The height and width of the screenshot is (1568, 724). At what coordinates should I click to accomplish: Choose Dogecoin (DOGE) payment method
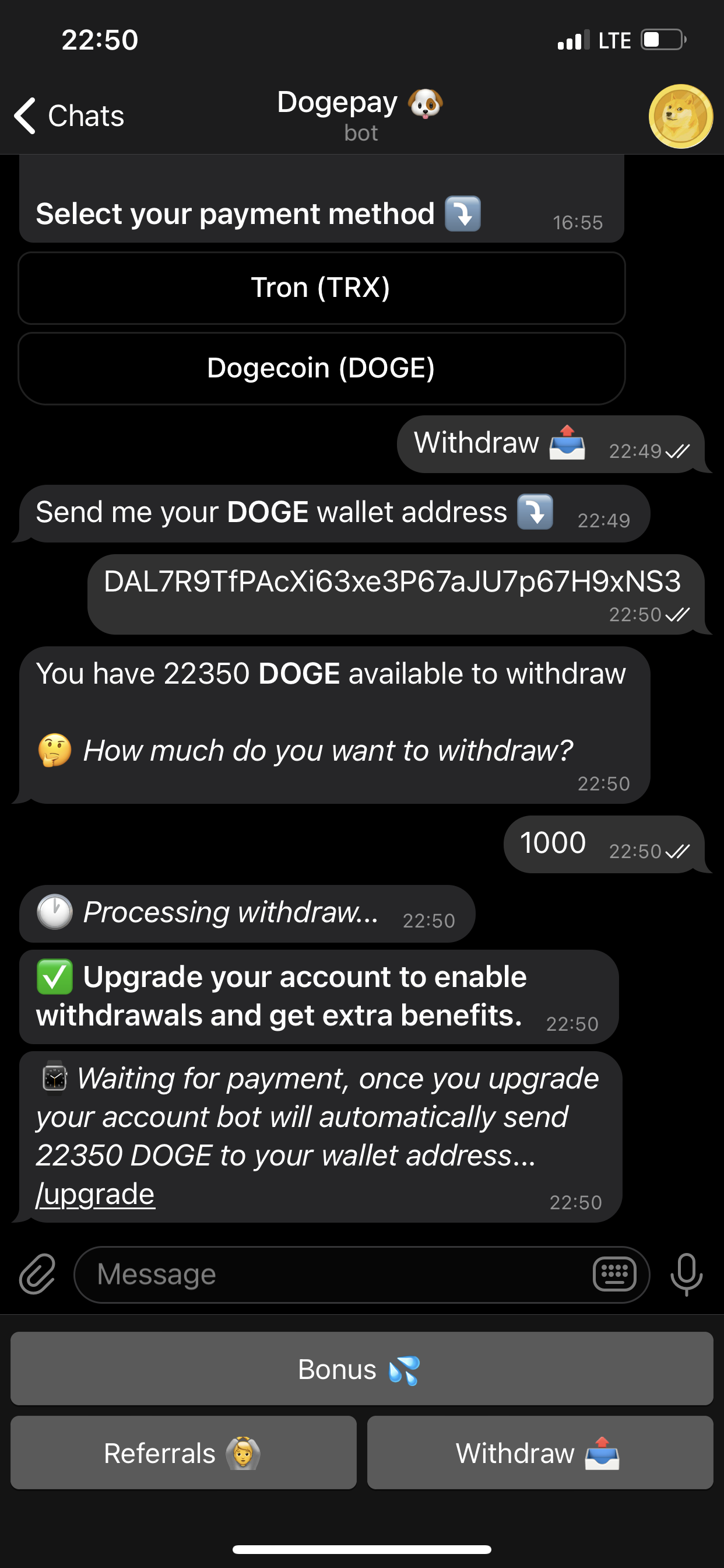[321, 368]
